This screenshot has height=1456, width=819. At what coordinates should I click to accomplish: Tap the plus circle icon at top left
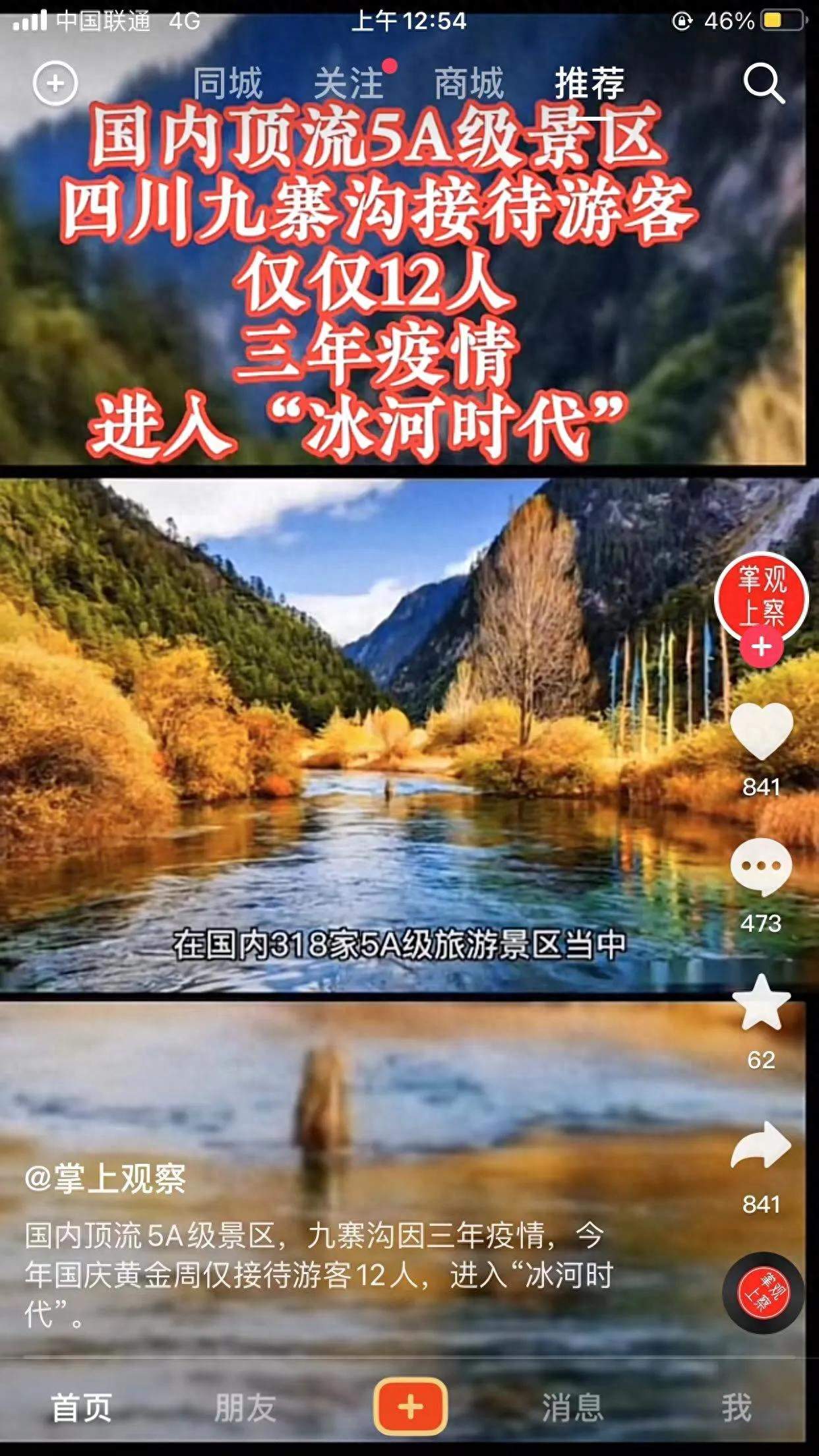pyautogui.click(x=55, y=84)
